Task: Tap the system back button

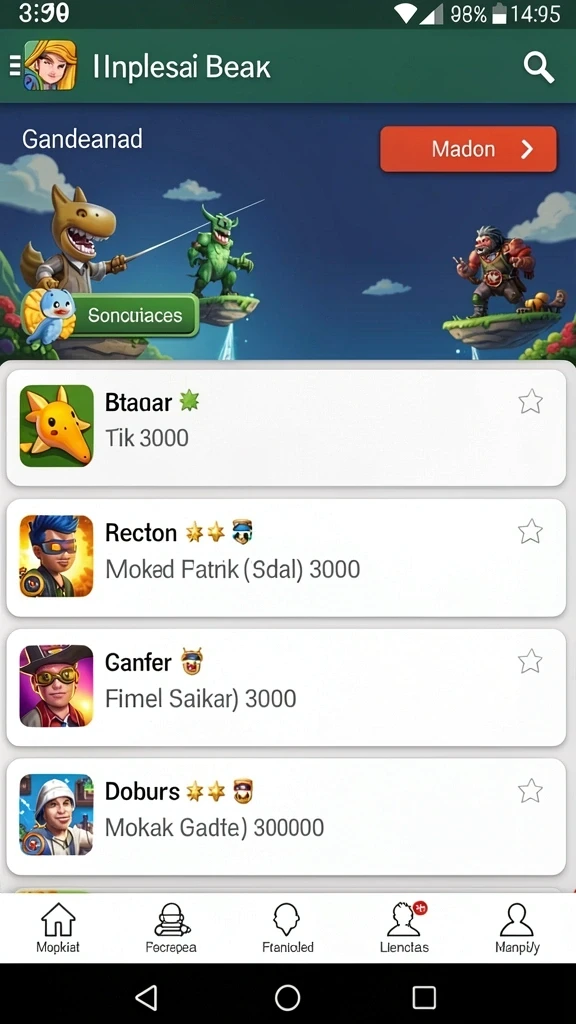Action: tap(146, 997)
